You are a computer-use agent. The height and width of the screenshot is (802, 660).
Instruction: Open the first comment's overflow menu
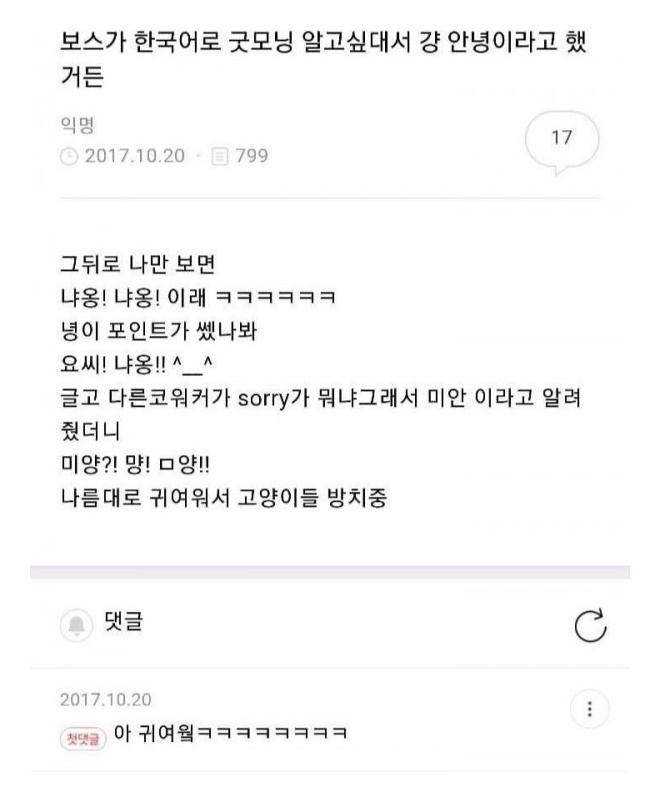(x=588, y=708)
